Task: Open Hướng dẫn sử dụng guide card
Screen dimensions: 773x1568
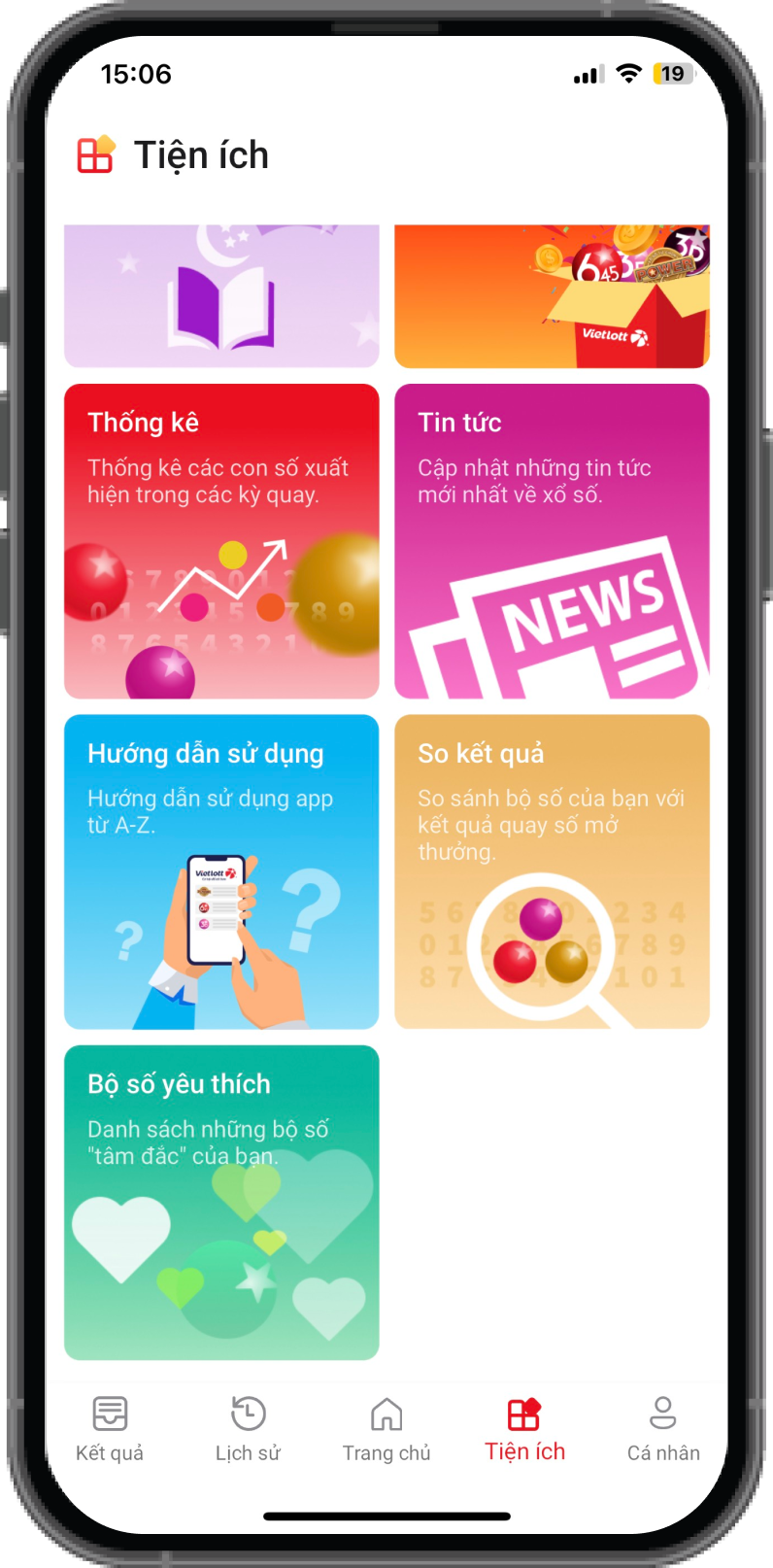Action: 221,871
